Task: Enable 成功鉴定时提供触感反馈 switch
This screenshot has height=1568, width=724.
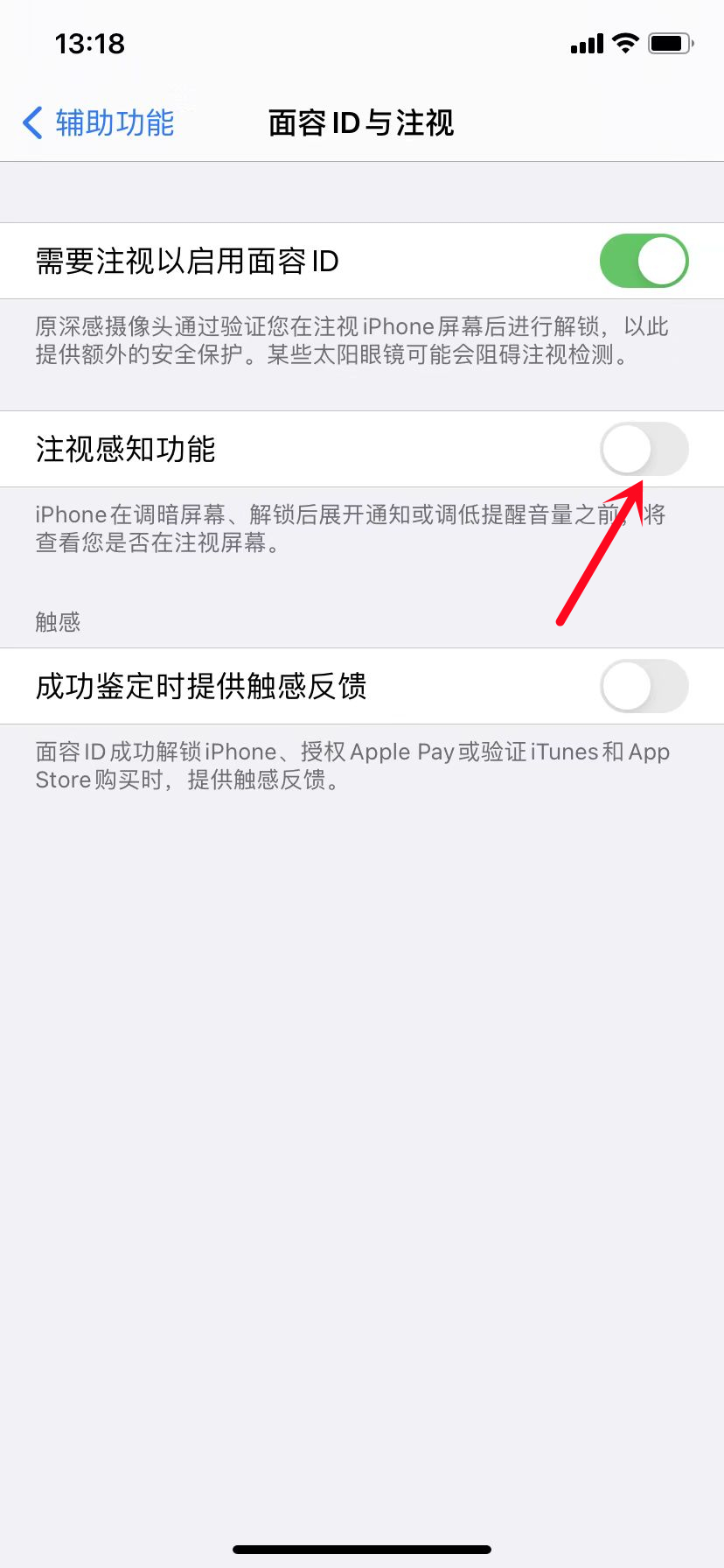Action: pyautogui.click(x=644, y=686)
